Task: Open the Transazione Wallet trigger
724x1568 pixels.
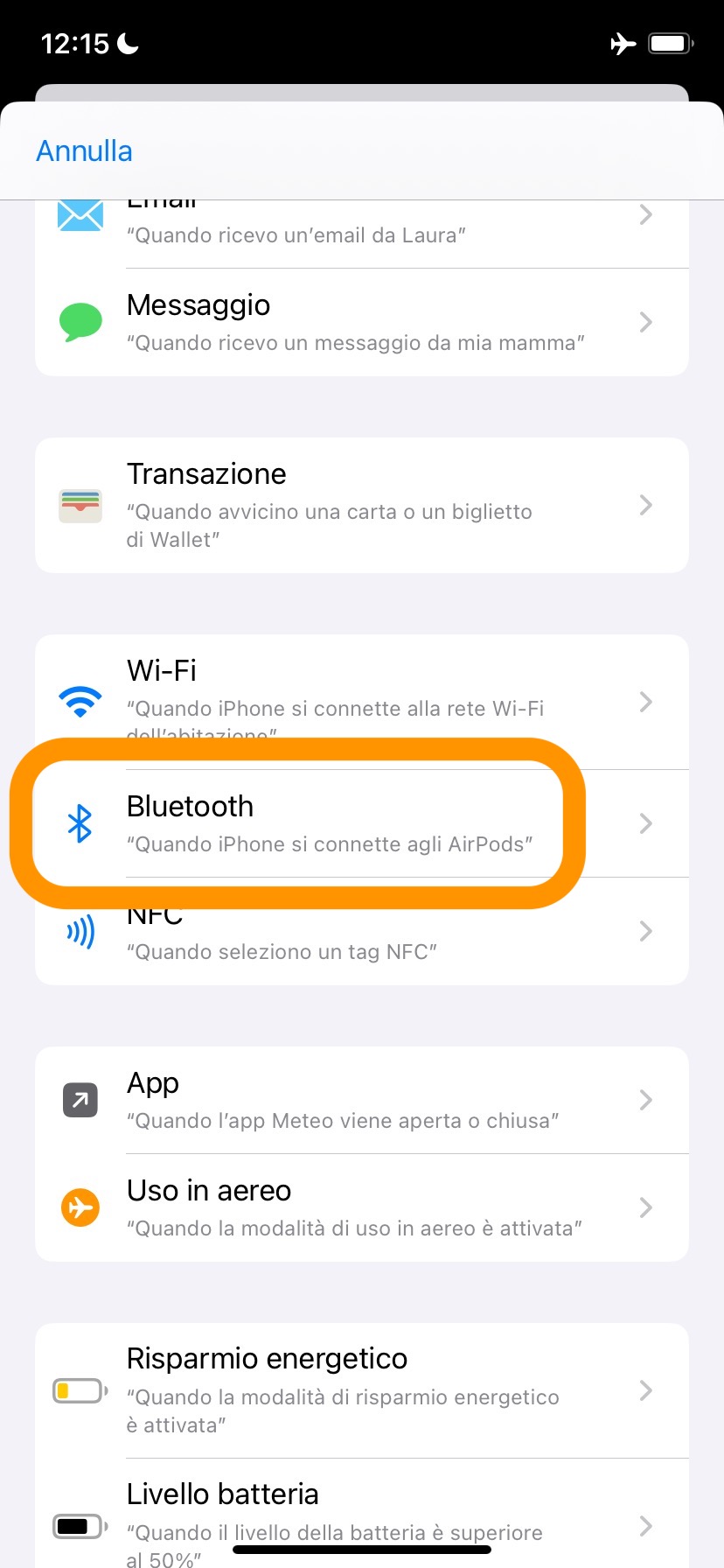Action: (x=361, y=505)
